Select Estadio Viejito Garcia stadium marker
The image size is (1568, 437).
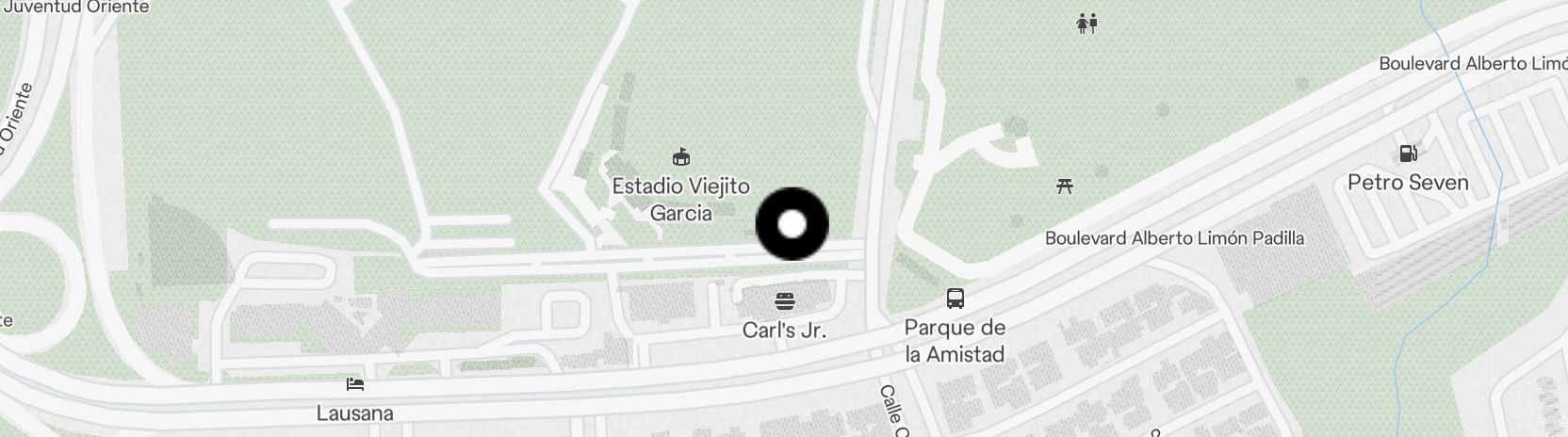click(680, 156)
